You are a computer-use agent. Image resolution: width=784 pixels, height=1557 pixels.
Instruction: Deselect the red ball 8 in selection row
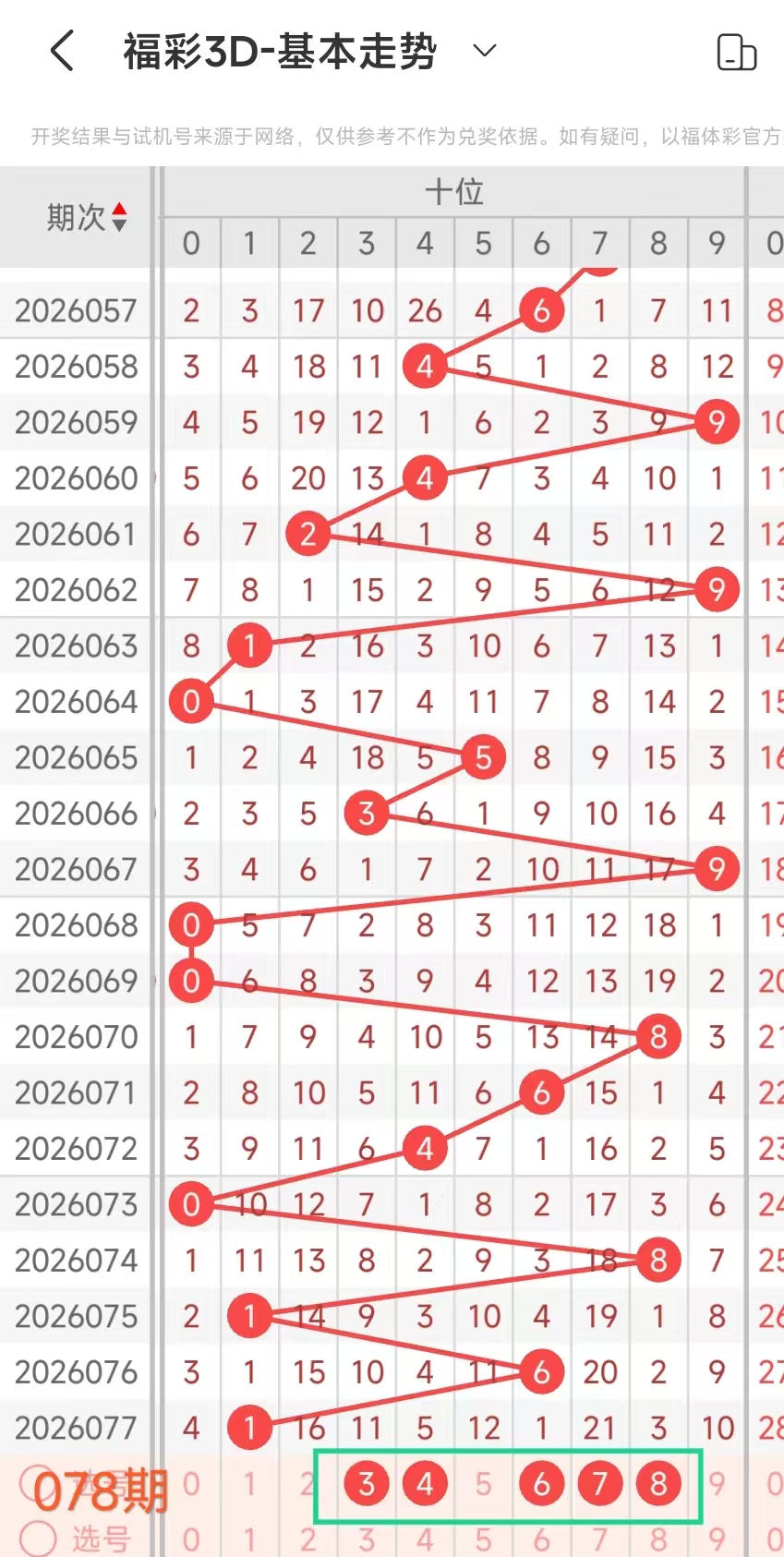click(x=657, y=1484)
